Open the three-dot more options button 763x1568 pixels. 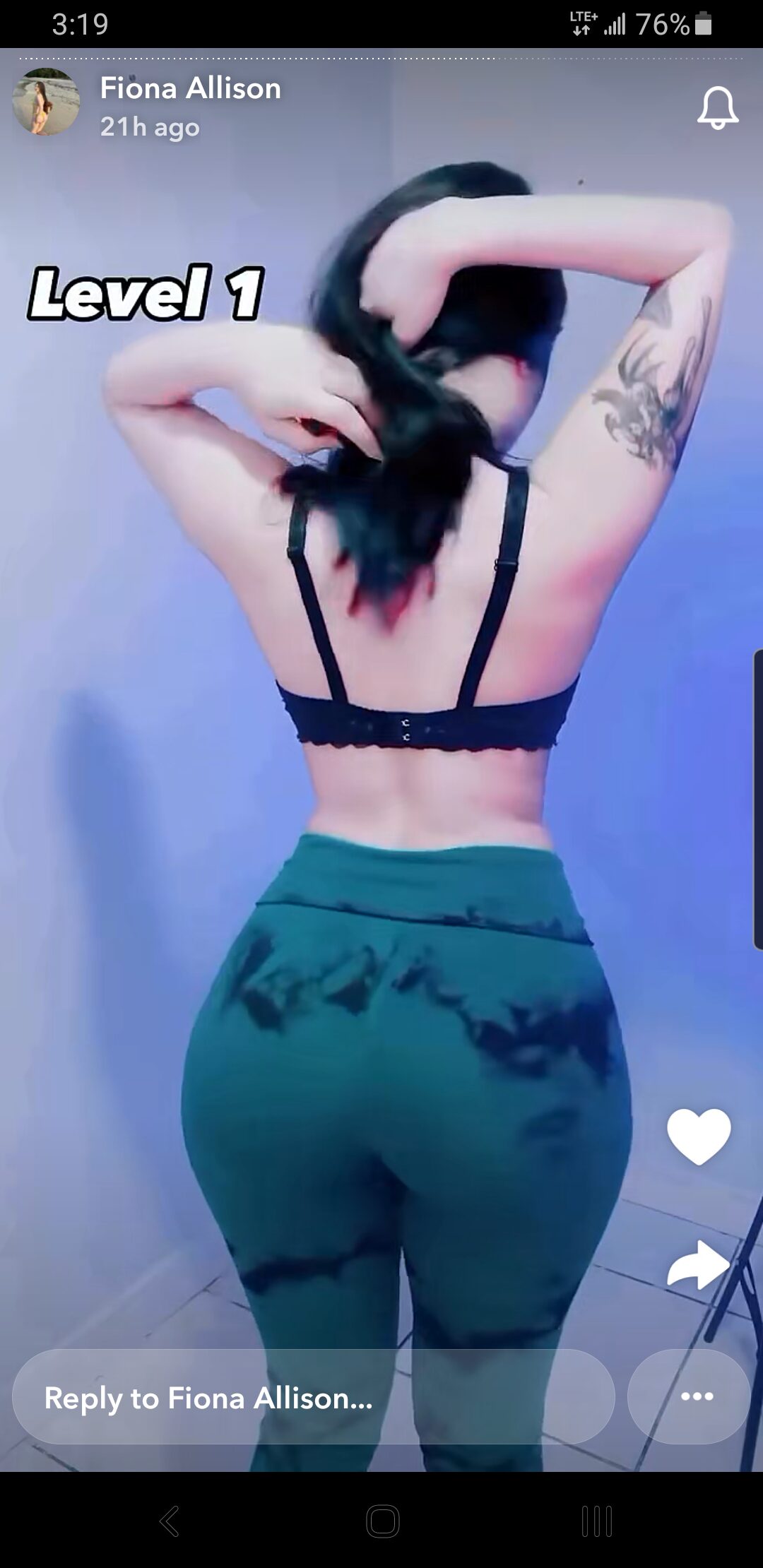pyautogui.click(x=689, y=1396)
